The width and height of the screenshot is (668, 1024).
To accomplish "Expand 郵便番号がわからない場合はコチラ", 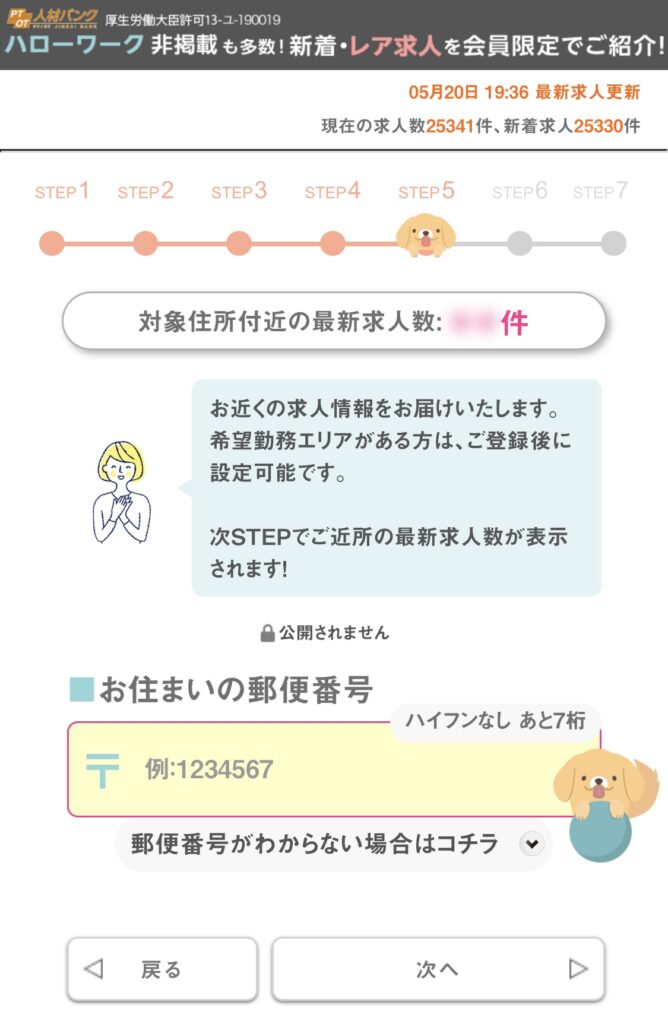I will (x=333, y=845).
